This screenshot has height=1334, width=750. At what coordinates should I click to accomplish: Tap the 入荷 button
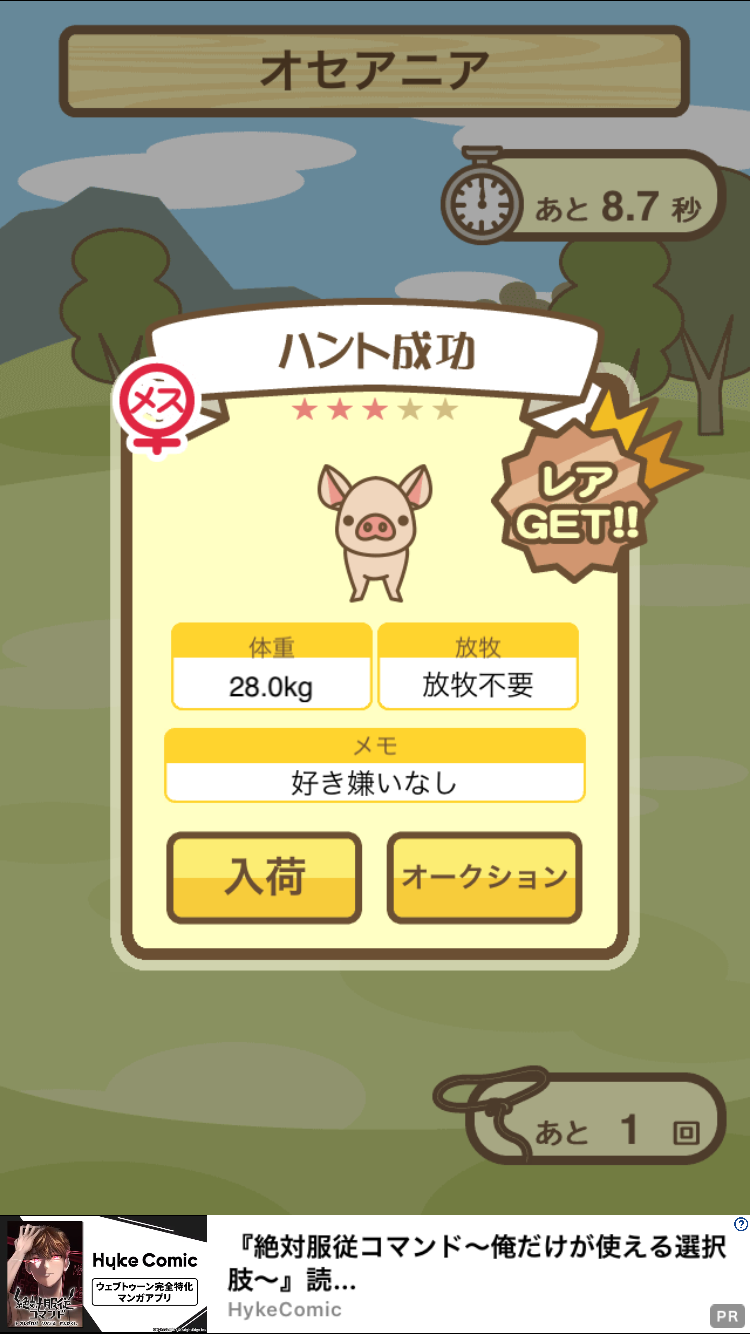(x=264, y=877)
